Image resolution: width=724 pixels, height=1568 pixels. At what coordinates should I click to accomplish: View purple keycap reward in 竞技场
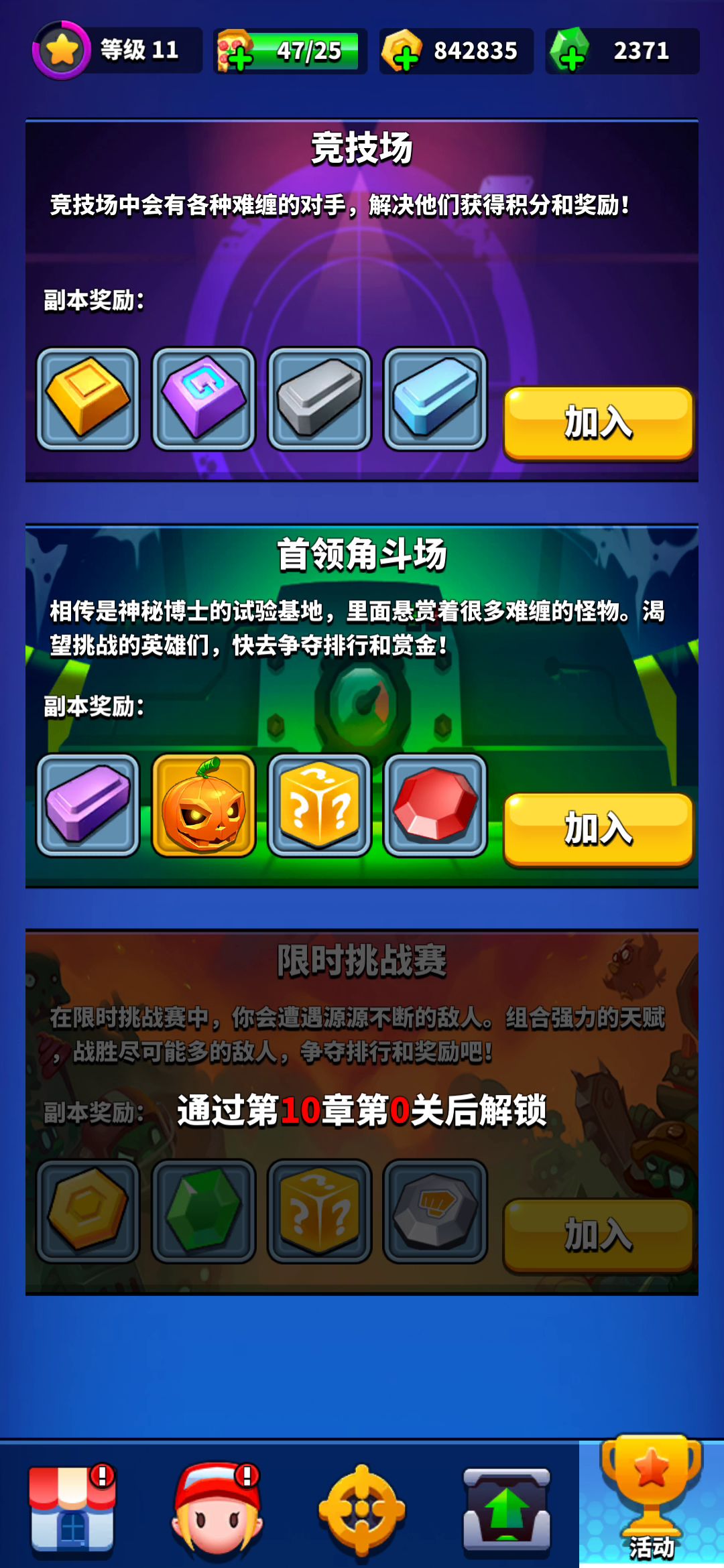[204, 399]
